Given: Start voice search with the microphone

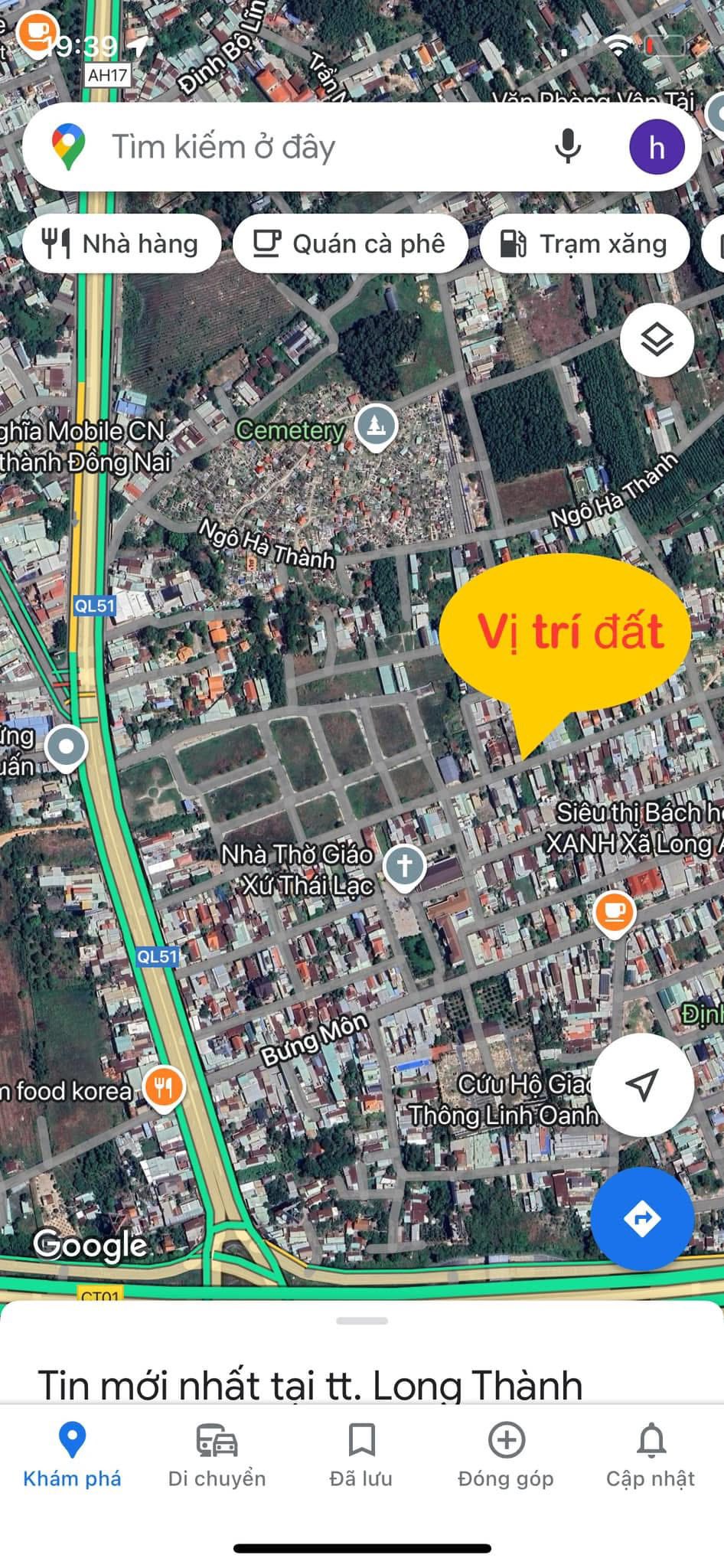Looking at the screenshot, I should [567, 146].
